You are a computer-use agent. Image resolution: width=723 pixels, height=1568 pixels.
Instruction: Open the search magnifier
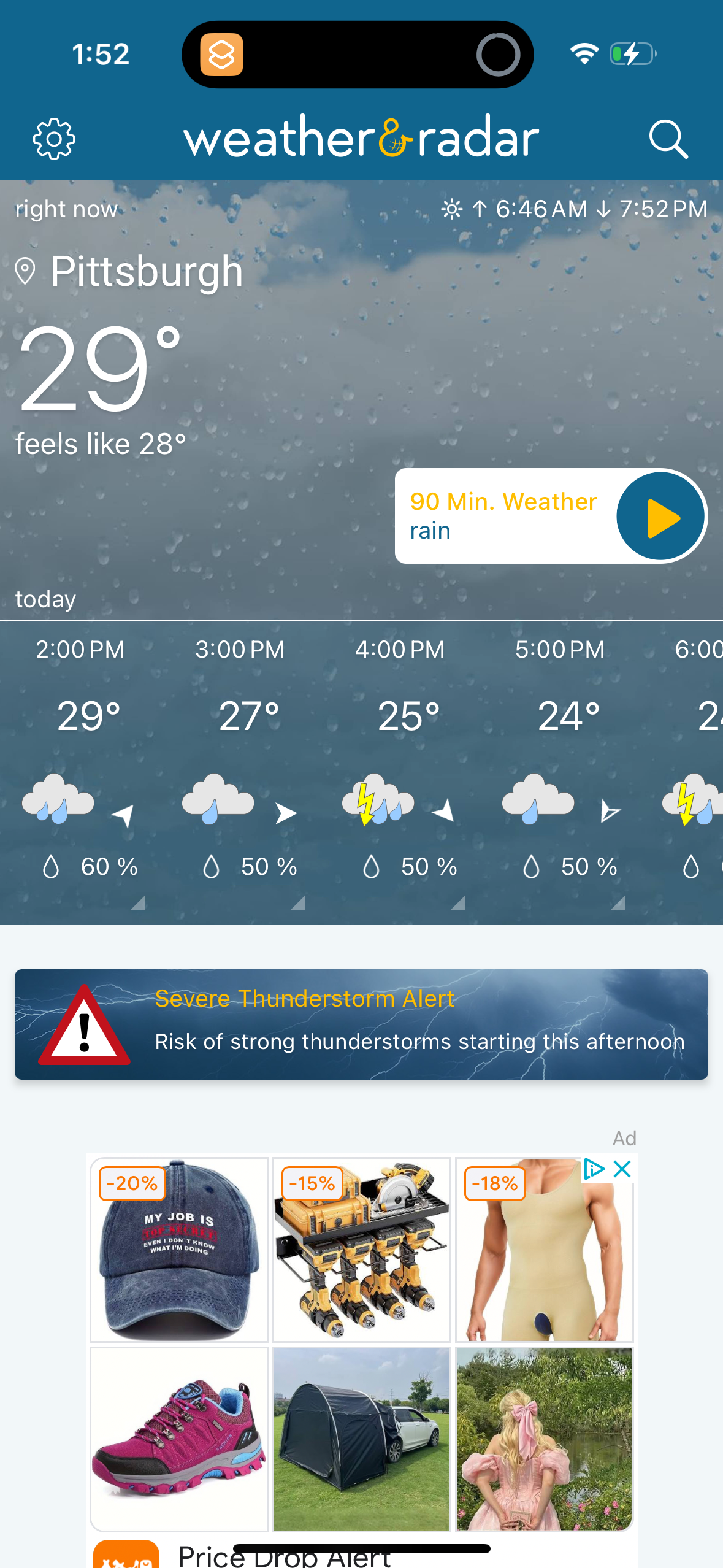(x=670, y=139)
